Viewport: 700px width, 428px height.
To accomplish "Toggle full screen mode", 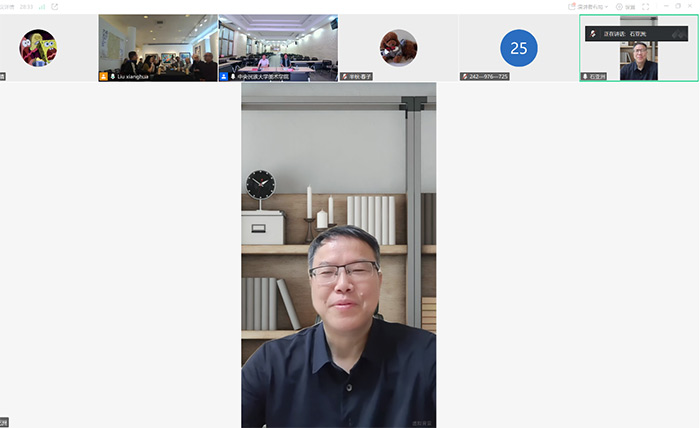I will click(x=645, y=6).
